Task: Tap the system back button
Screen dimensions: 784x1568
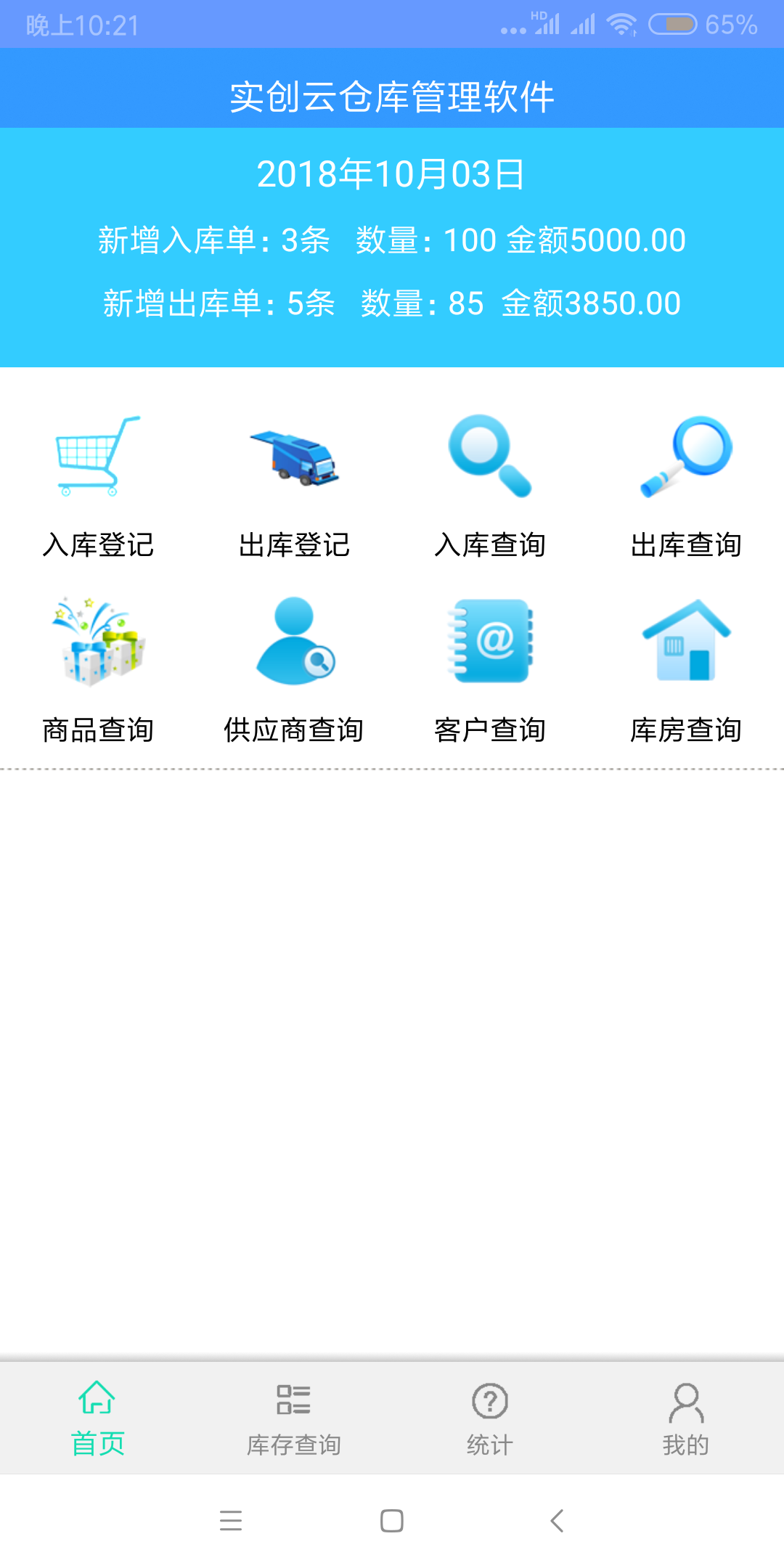Action: [x=557, y=1520]
